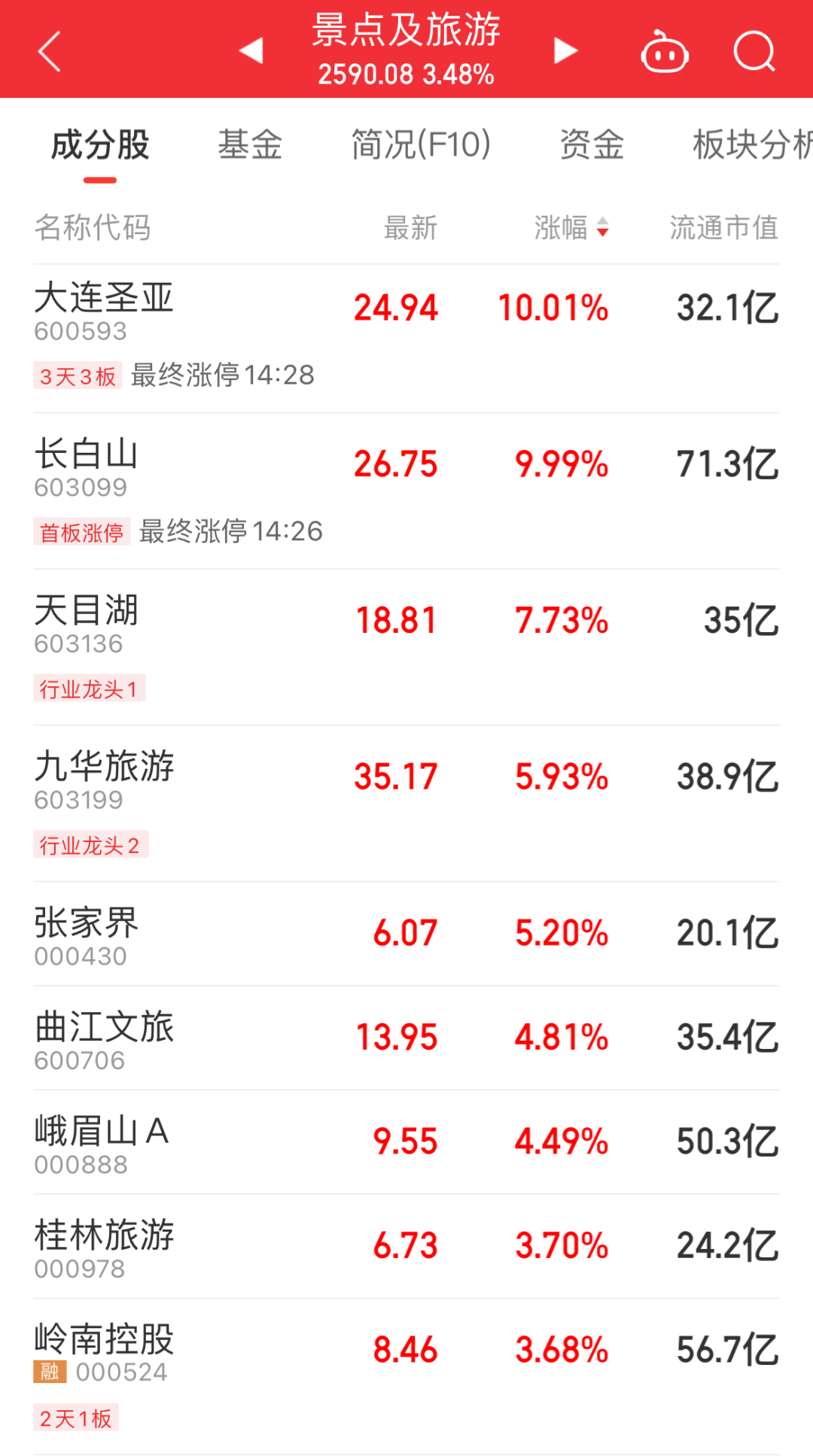The width and height of the screenshot is (813, 1456).
Task: View 峨眉山A 000888 details
Action: click(406, 1143)
